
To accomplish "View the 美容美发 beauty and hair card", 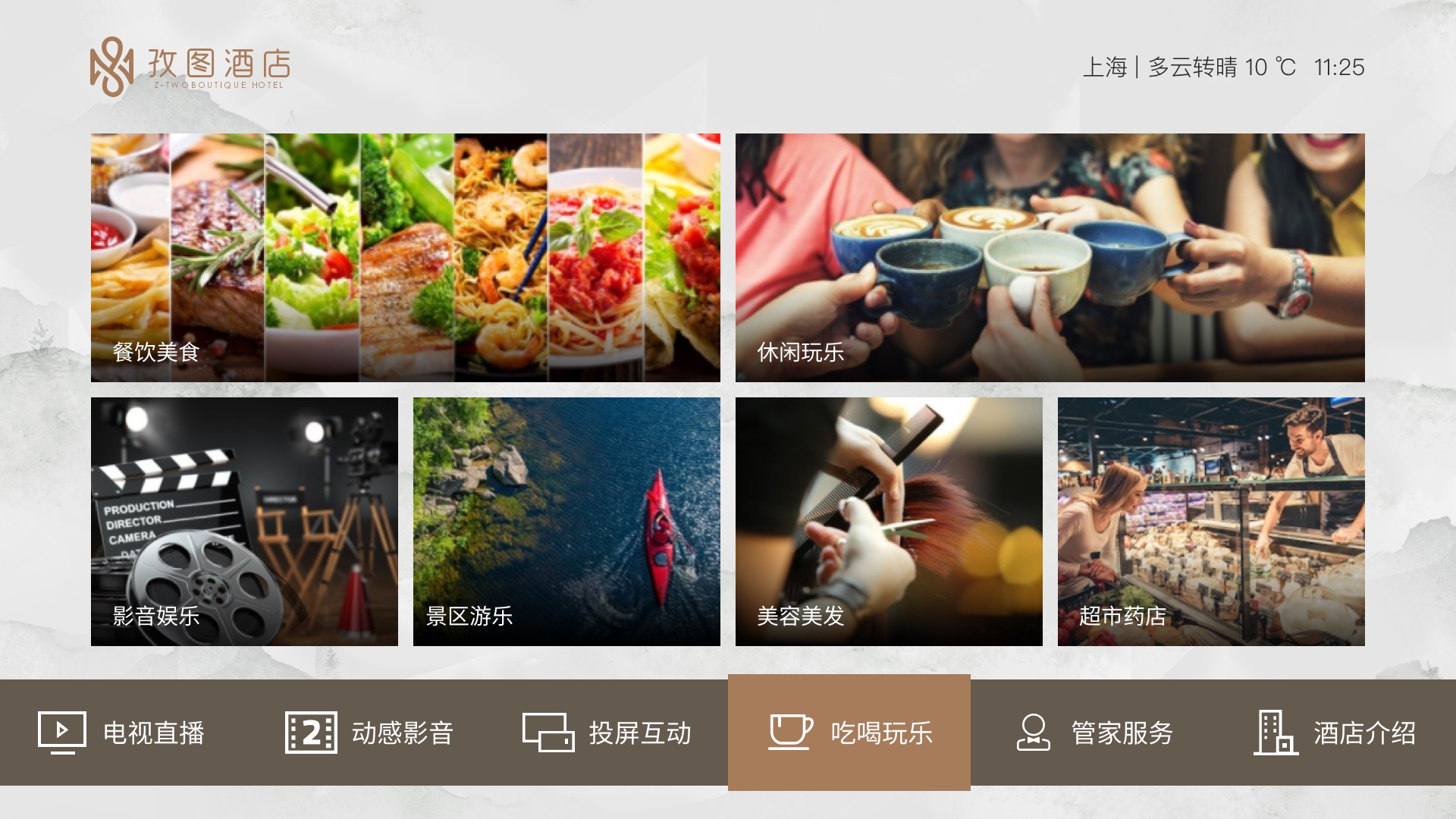I will tap(889, 522).
